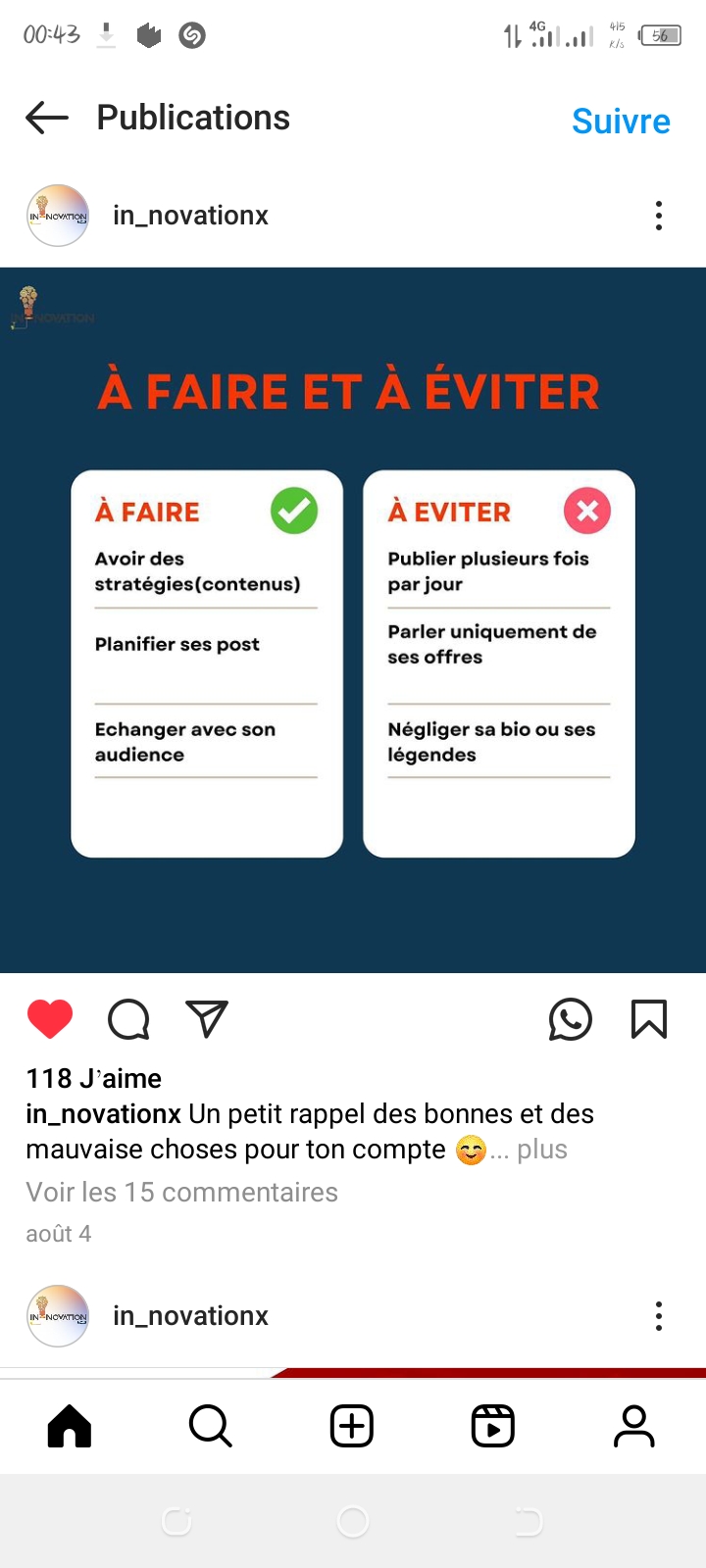The image size is (706, 1568).
Task: Open in_novationx profile from the first post header
Action: click(190, 216)
